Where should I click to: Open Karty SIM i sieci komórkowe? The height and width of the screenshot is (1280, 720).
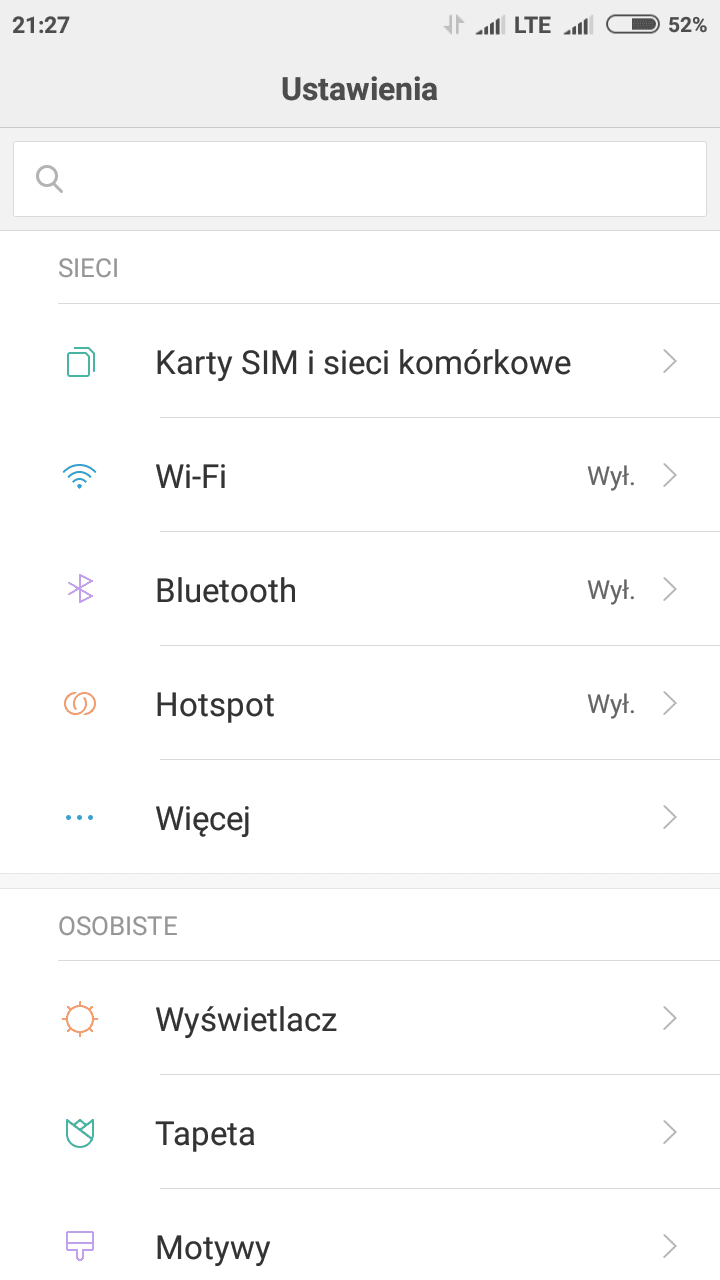(x=360, y=361)
